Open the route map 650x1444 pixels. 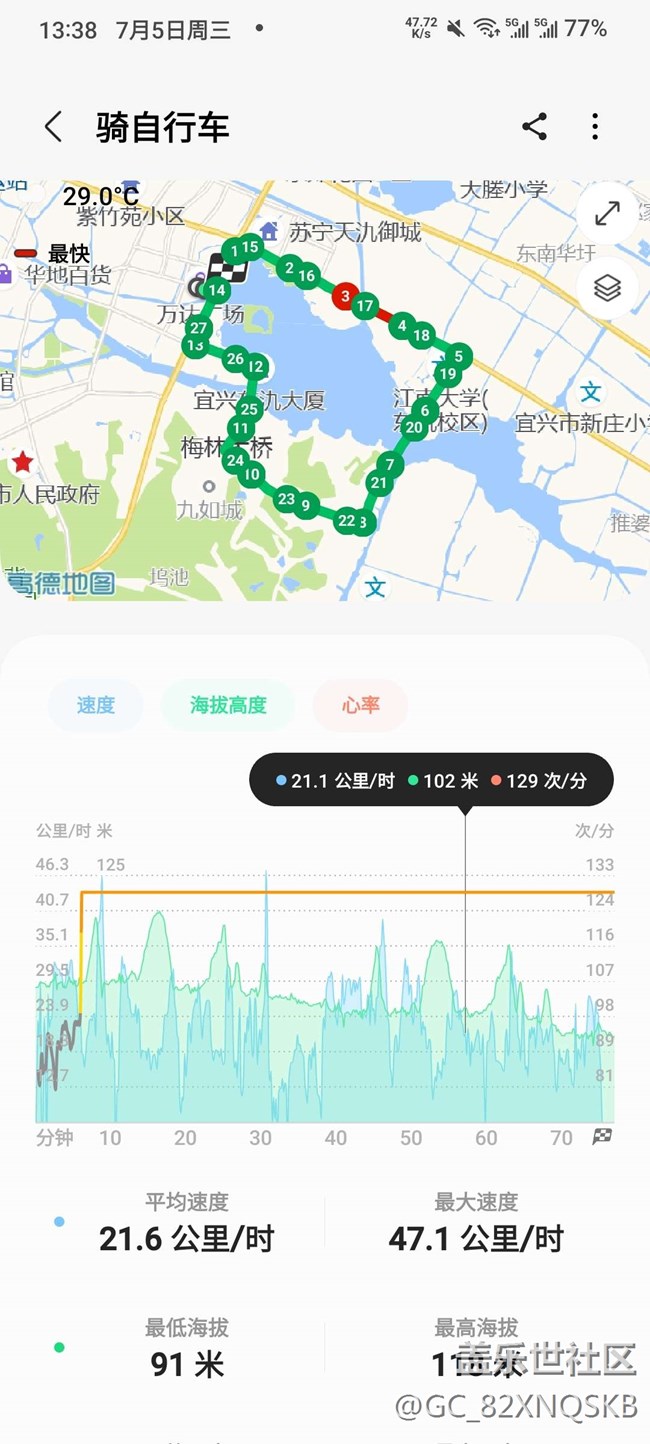coord(325,391)
